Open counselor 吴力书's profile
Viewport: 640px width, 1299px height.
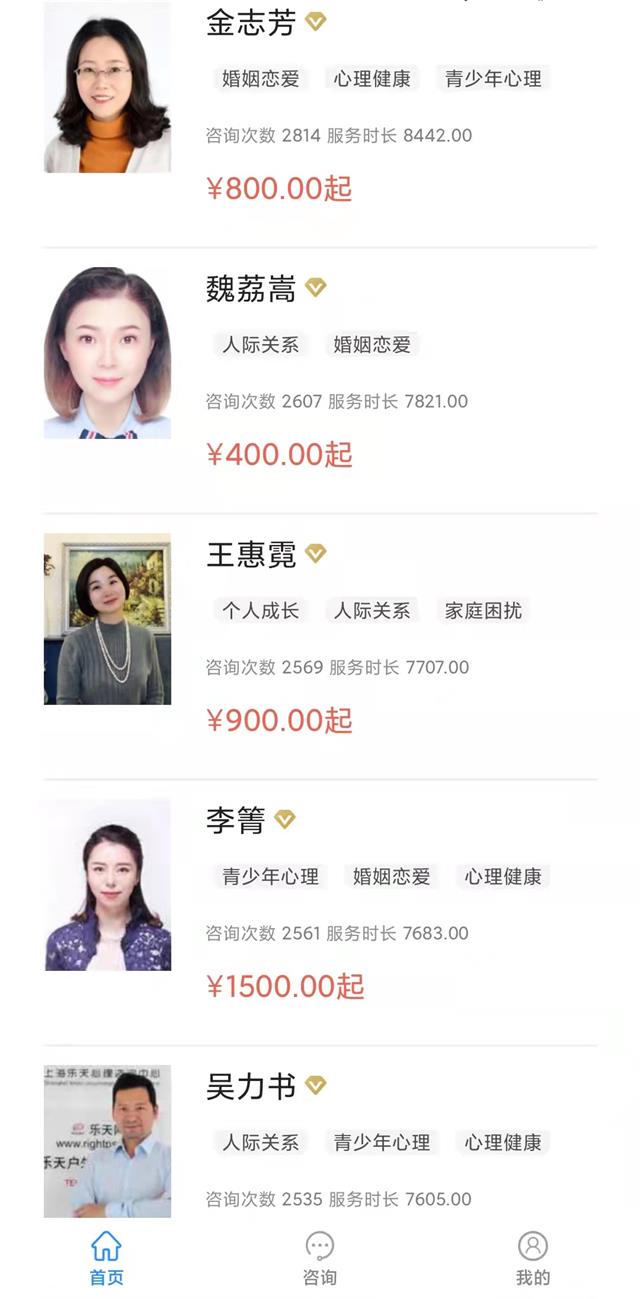pyautogui.click(x=251, y=1087)
